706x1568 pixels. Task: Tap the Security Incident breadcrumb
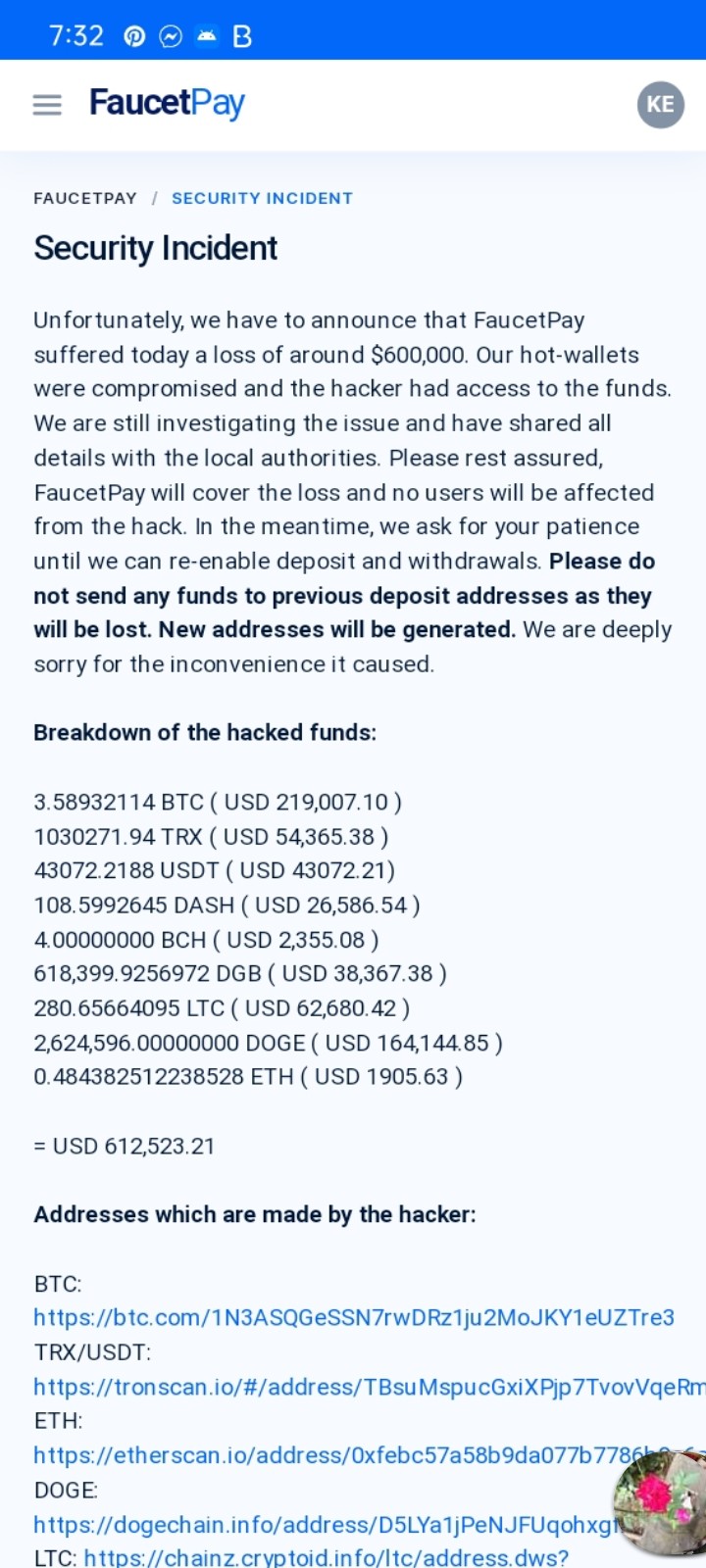pyautogui.click(x=262, y=198)
